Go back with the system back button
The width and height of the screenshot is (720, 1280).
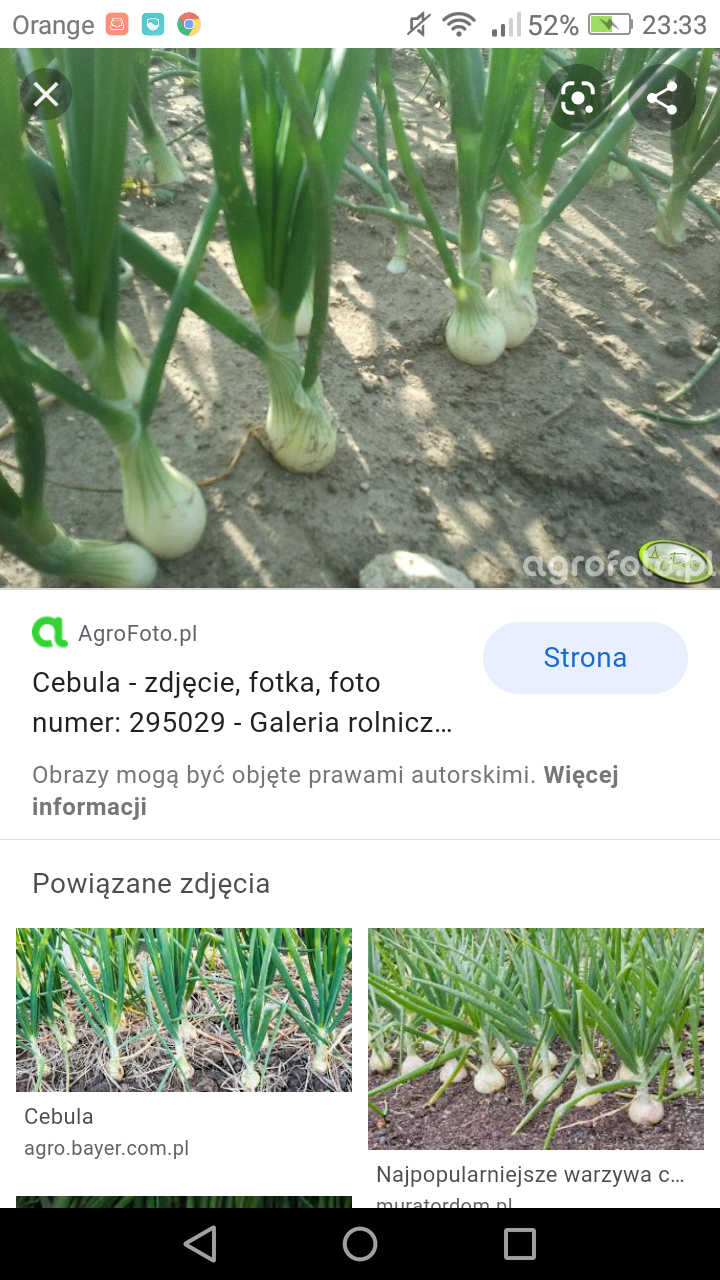[200, 1244]
